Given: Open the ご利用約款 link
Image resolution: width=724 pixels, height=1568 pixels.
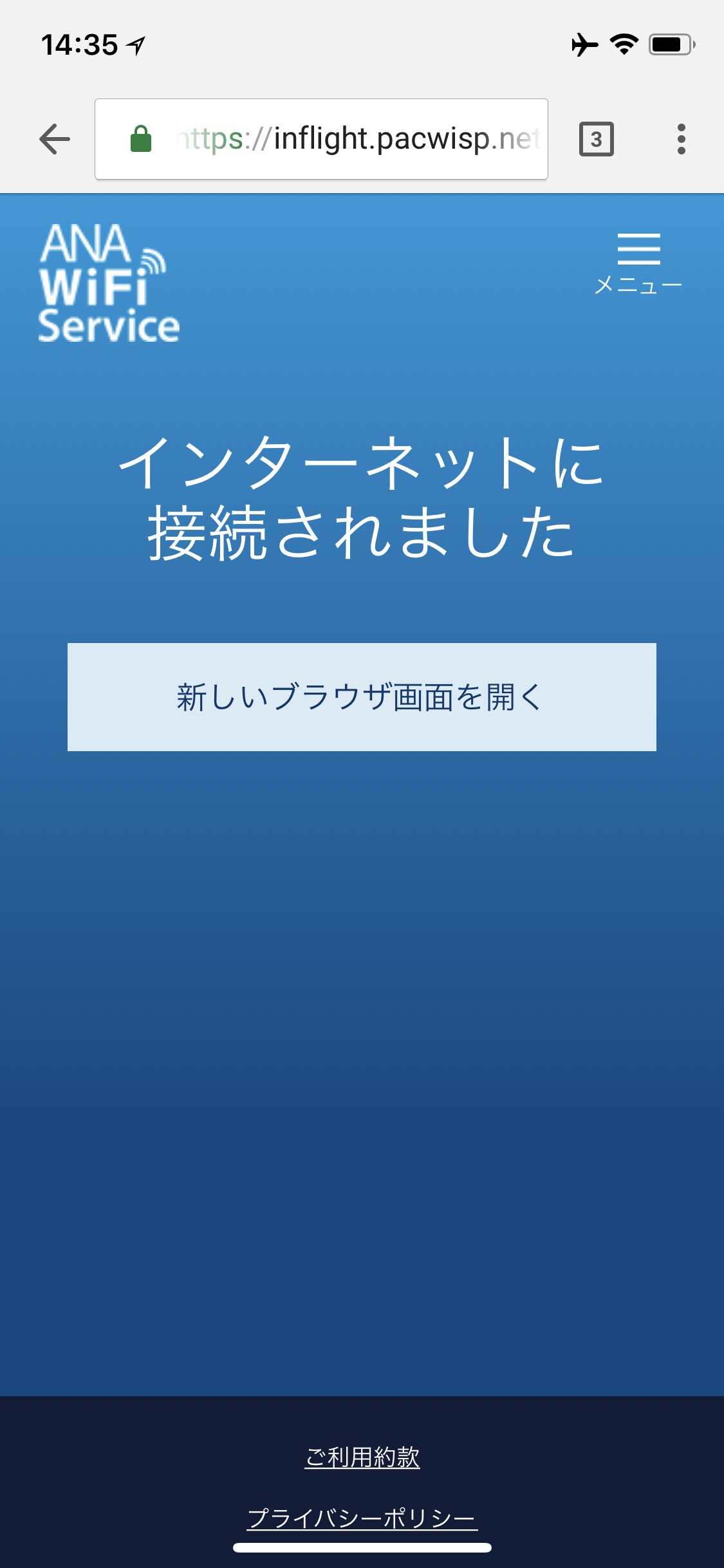Looking at the screenshot, I should [362, 1457].
